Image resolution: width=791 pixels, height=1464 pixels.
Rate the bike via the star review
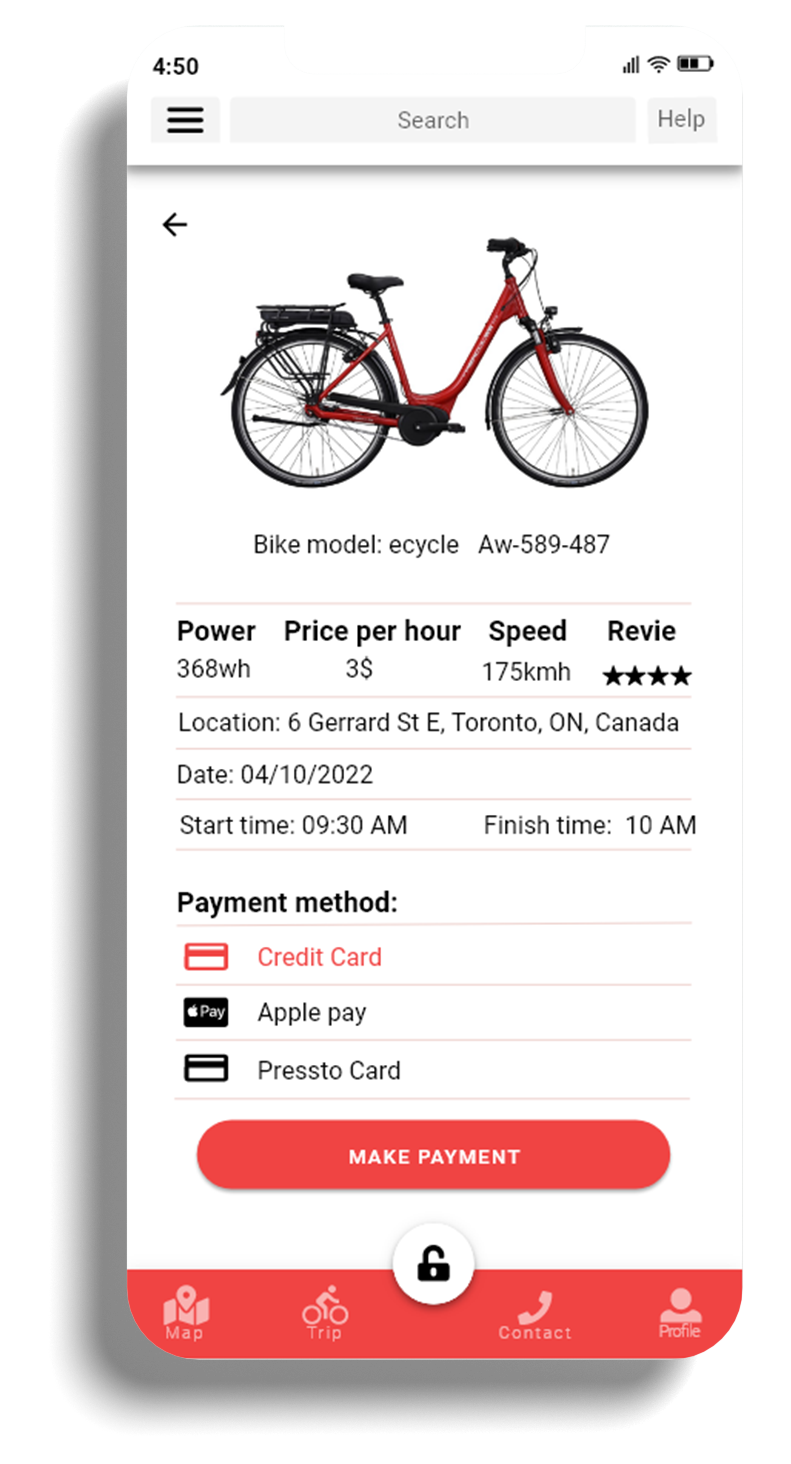[646, 675]
